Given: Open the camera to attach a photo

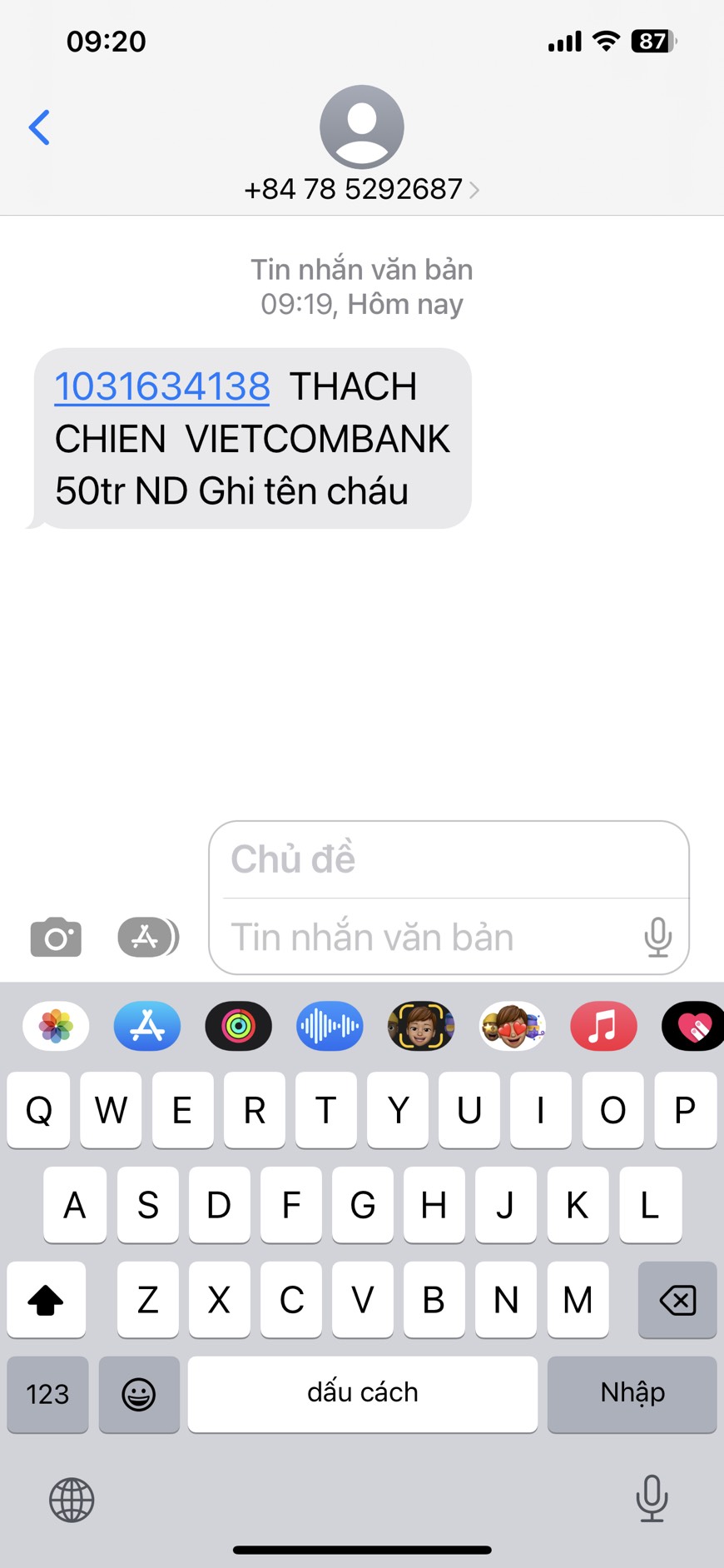Looking at the screenshot, I should coord(56,938).
